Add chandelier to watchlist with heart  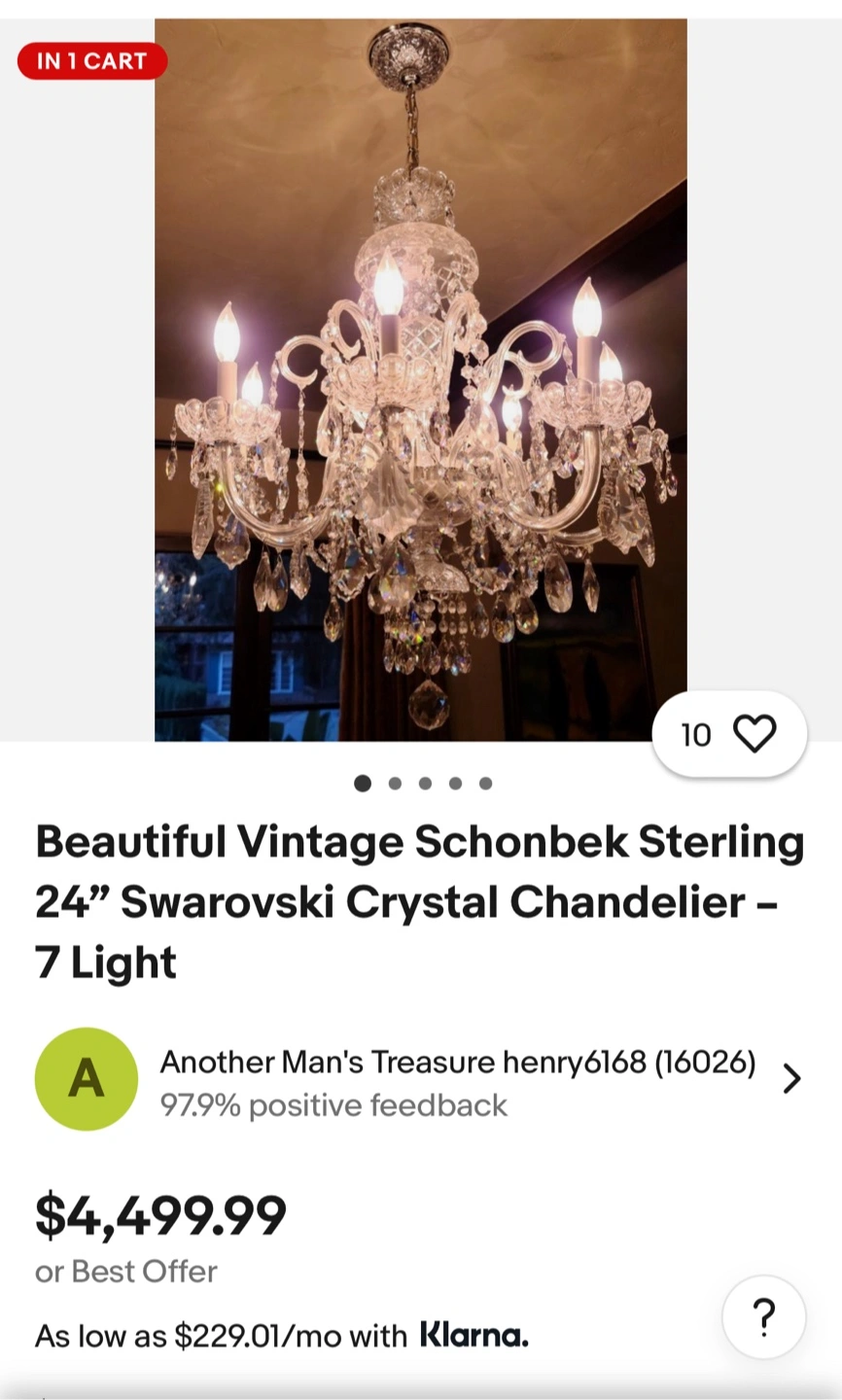[x=754, y=734]
